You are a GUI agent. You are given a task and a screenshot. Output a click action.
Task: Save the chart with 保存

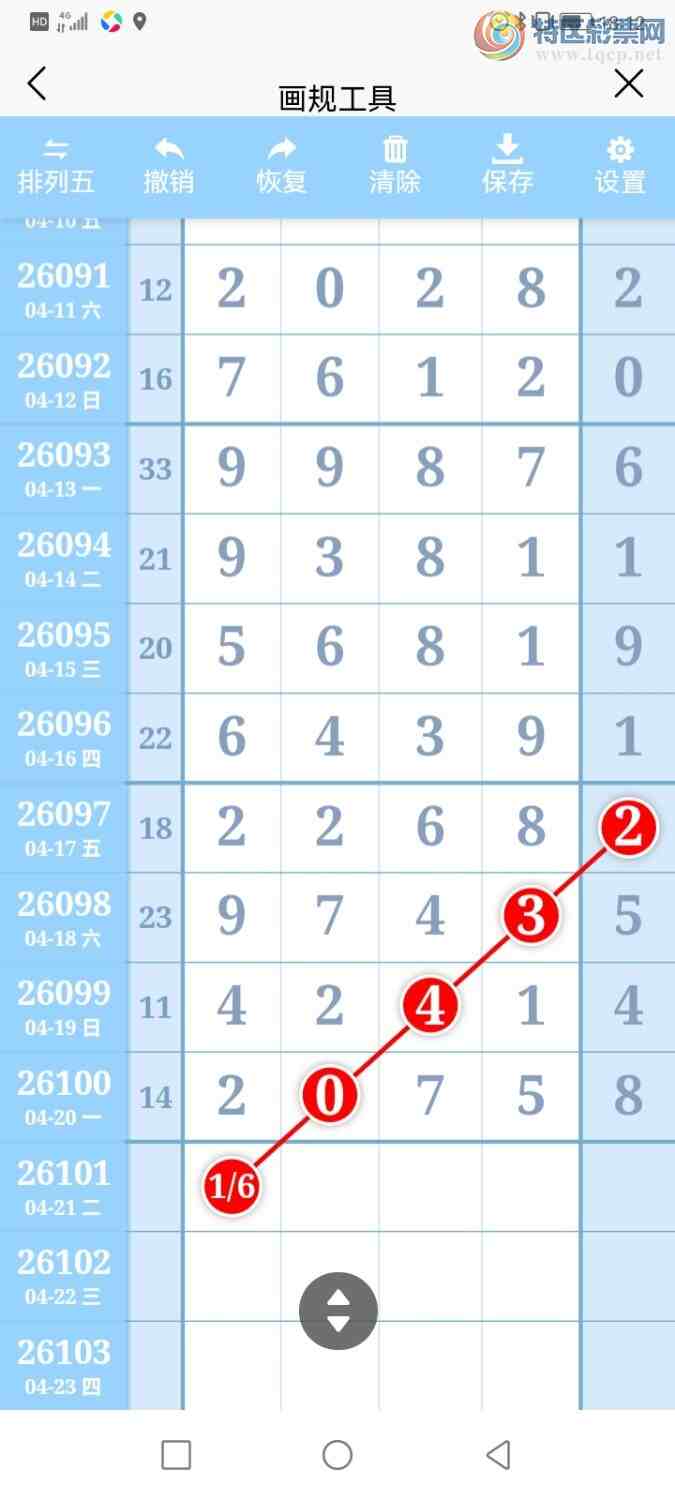click(507, 167)
